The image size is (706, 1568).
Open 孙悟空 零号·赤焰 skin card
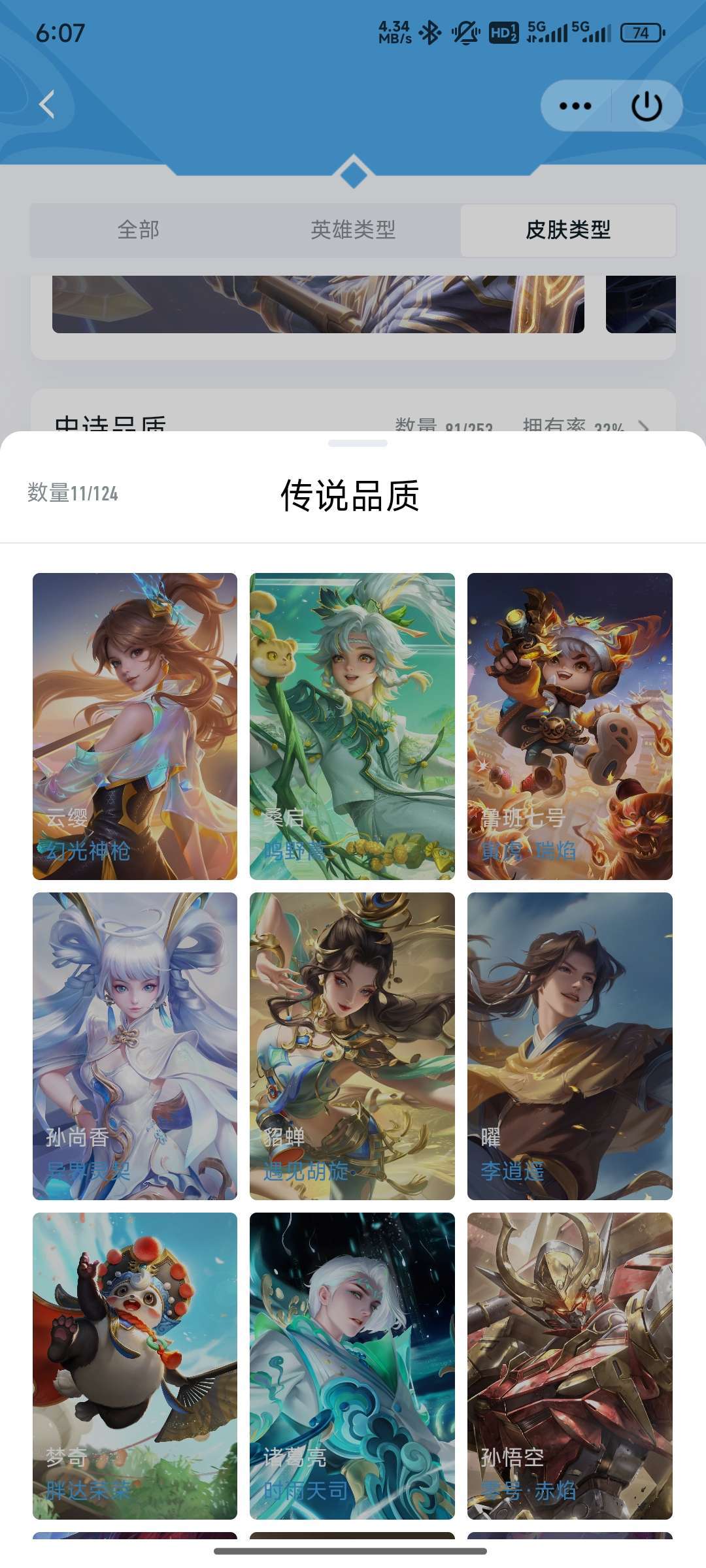(x=570, y=1366)
